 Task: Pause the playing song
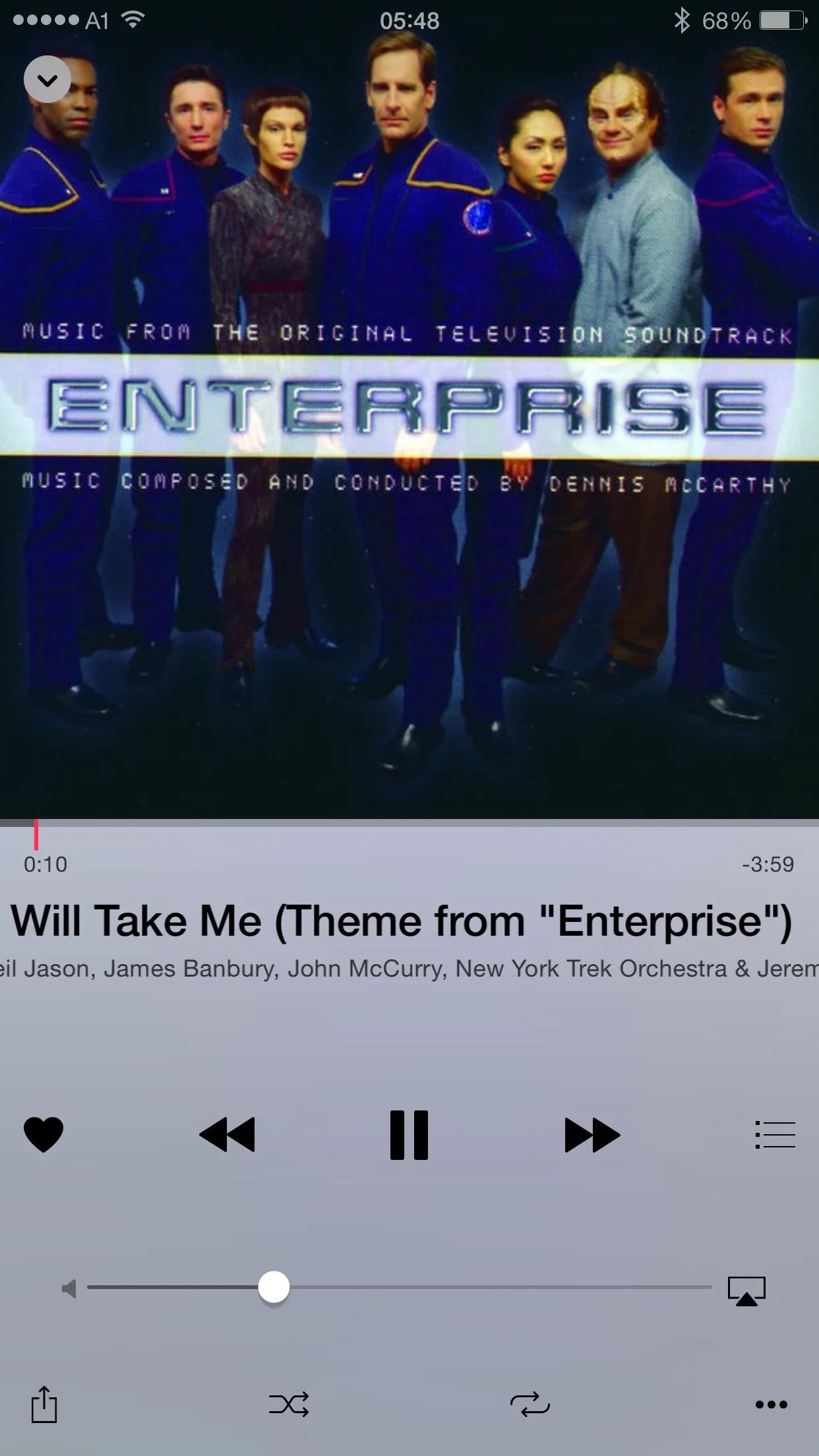tap(409, 1134)
